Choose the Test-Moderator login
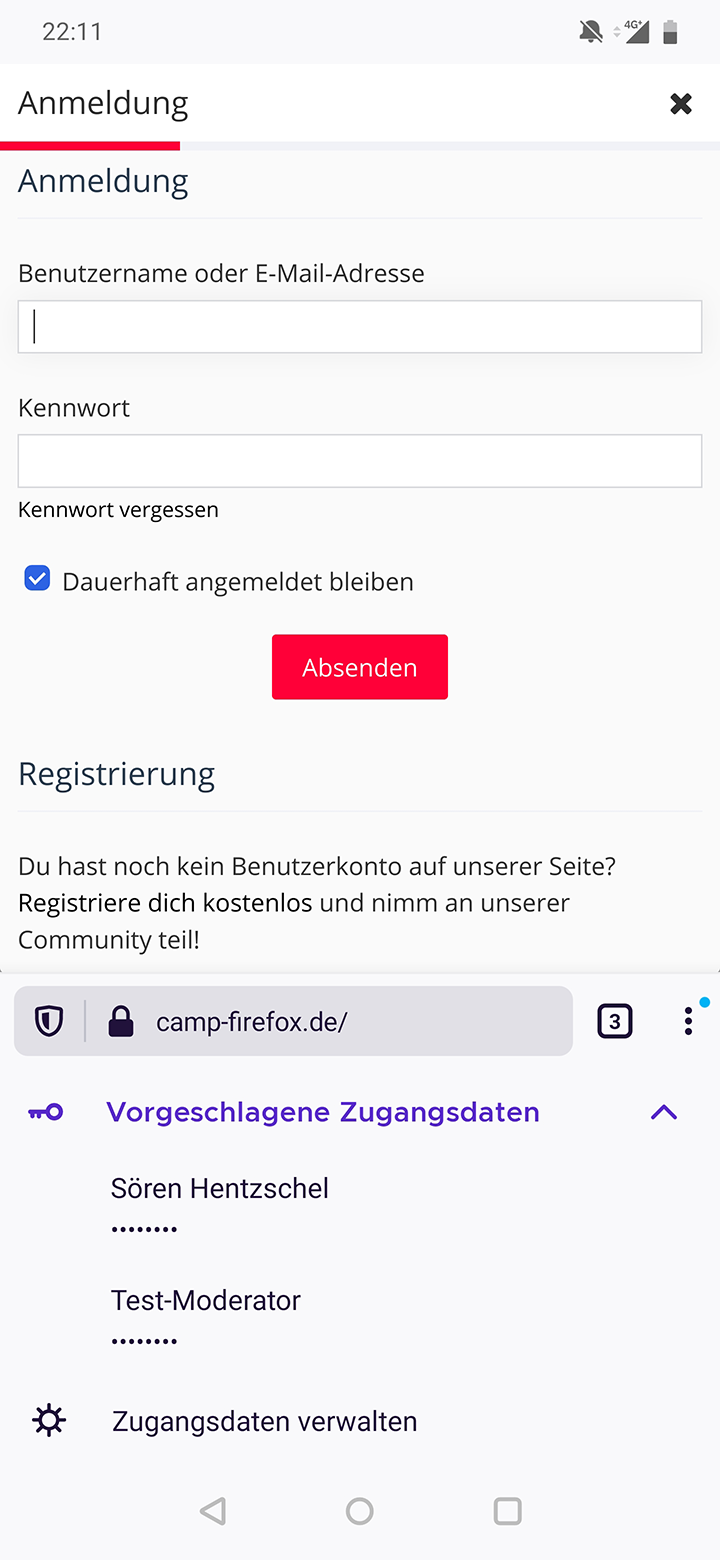The width and height of the screenshot is (720, 1560). 360,1317
